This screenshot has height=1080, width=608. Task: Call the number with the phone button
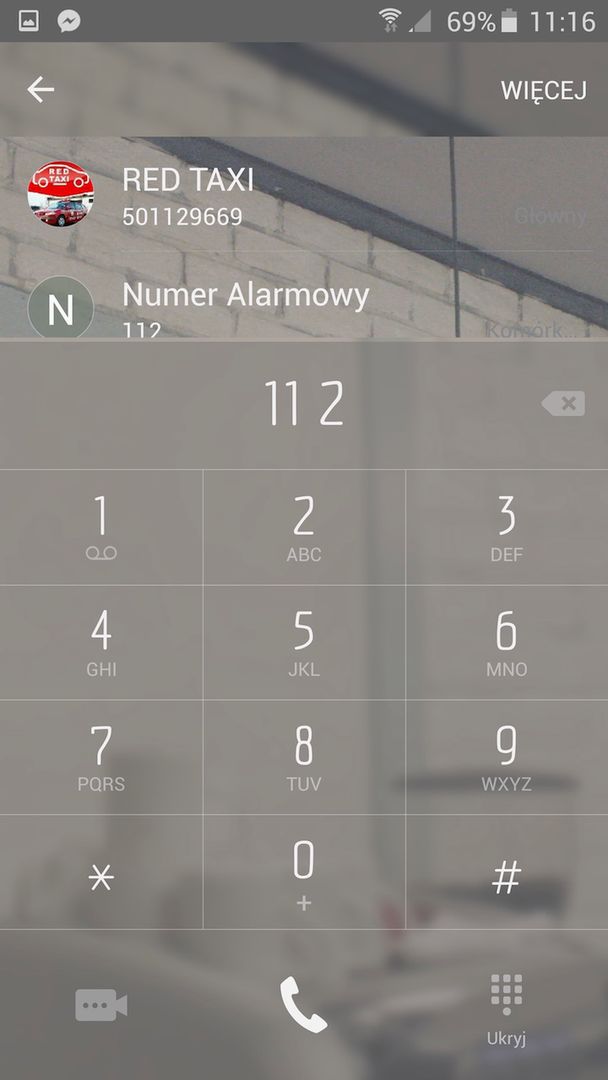tap(303, 1005)
